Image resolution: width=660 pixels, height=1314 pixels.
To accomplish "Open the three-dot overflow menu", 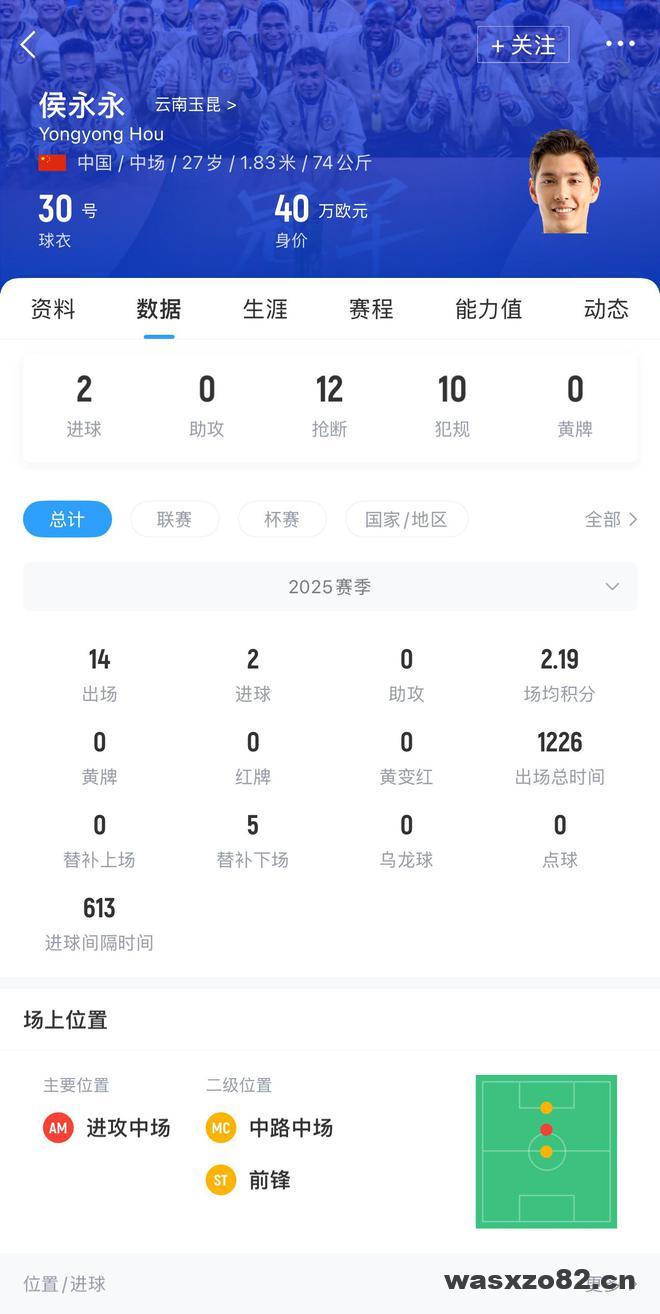I will click(620, 44).
